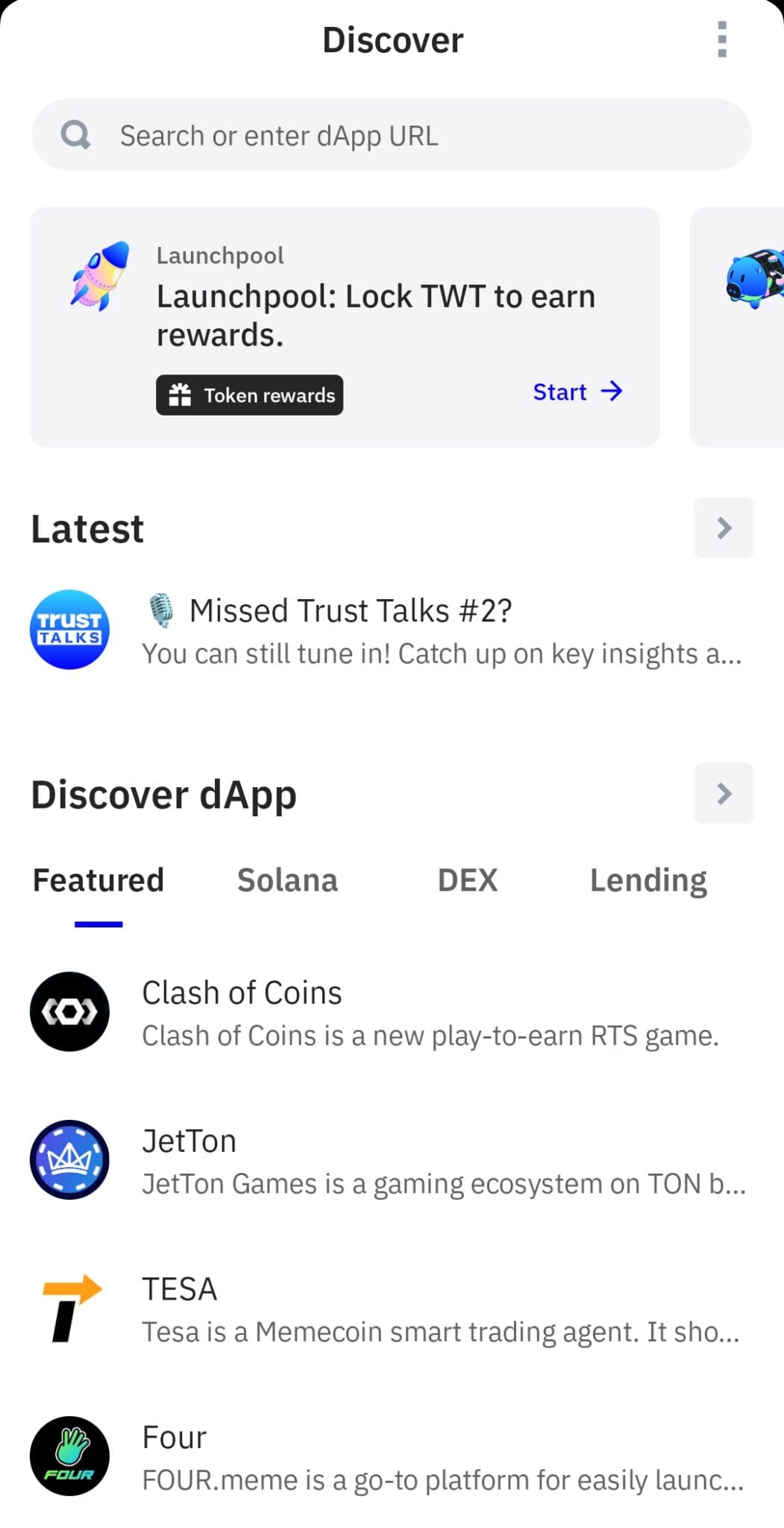Select the Featured tab
Screen dimensions: 784x1528
point(98,880)
